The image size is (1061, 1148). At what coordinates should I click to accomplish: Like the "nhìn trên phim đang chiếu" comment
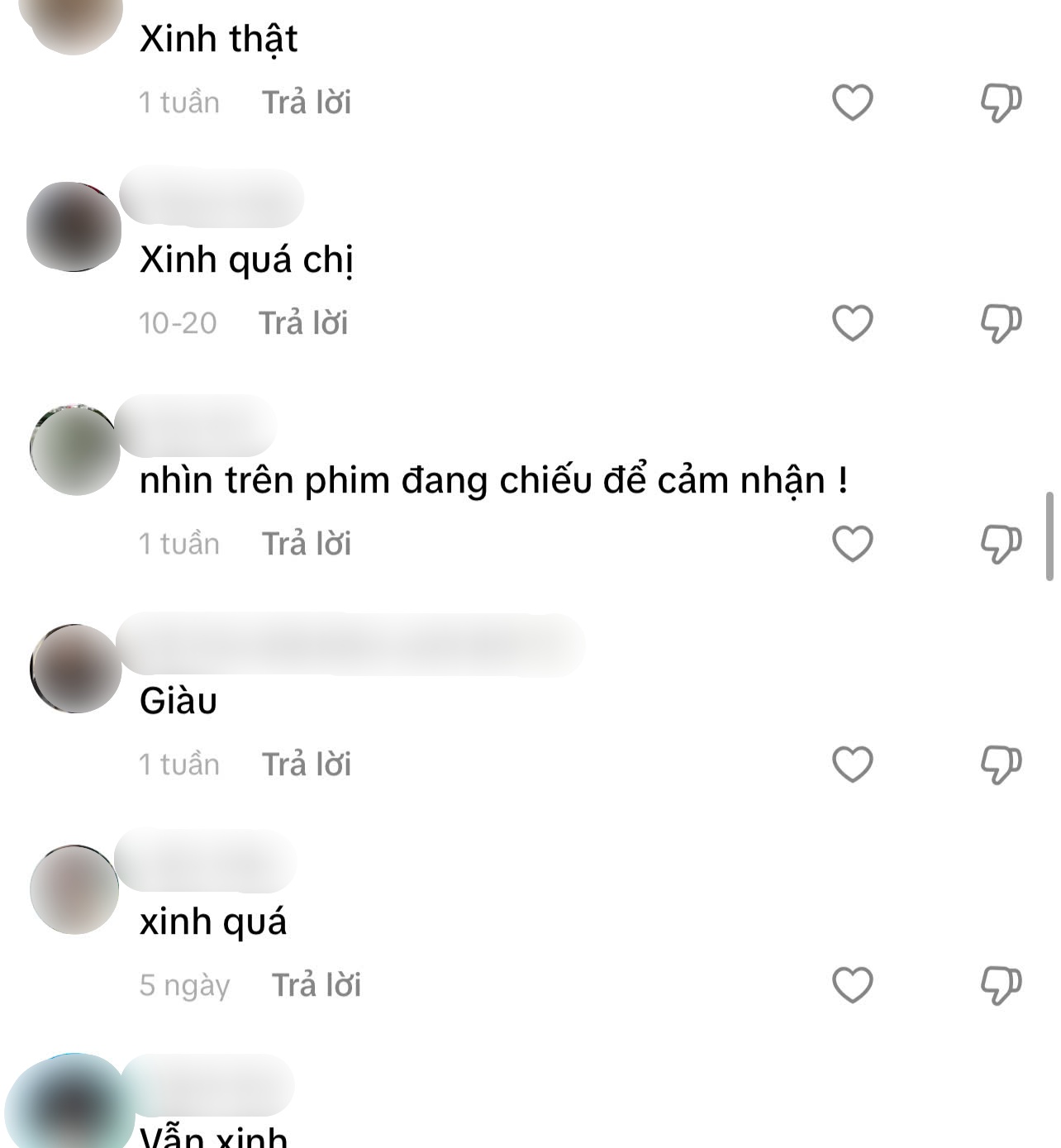point(852,544)
